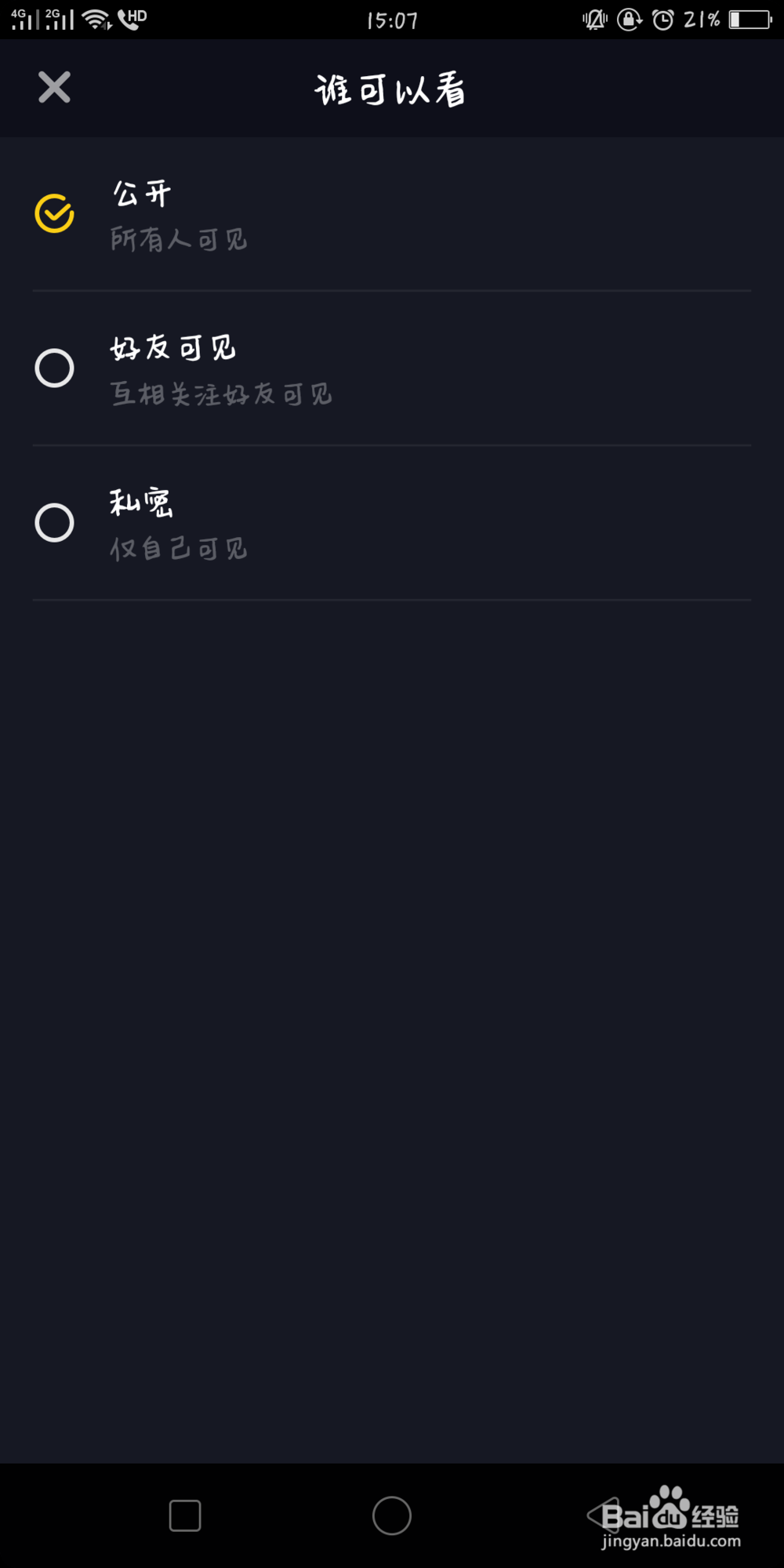
Task: Tap the yellow checkmark next to 公开
Action: 54,212
